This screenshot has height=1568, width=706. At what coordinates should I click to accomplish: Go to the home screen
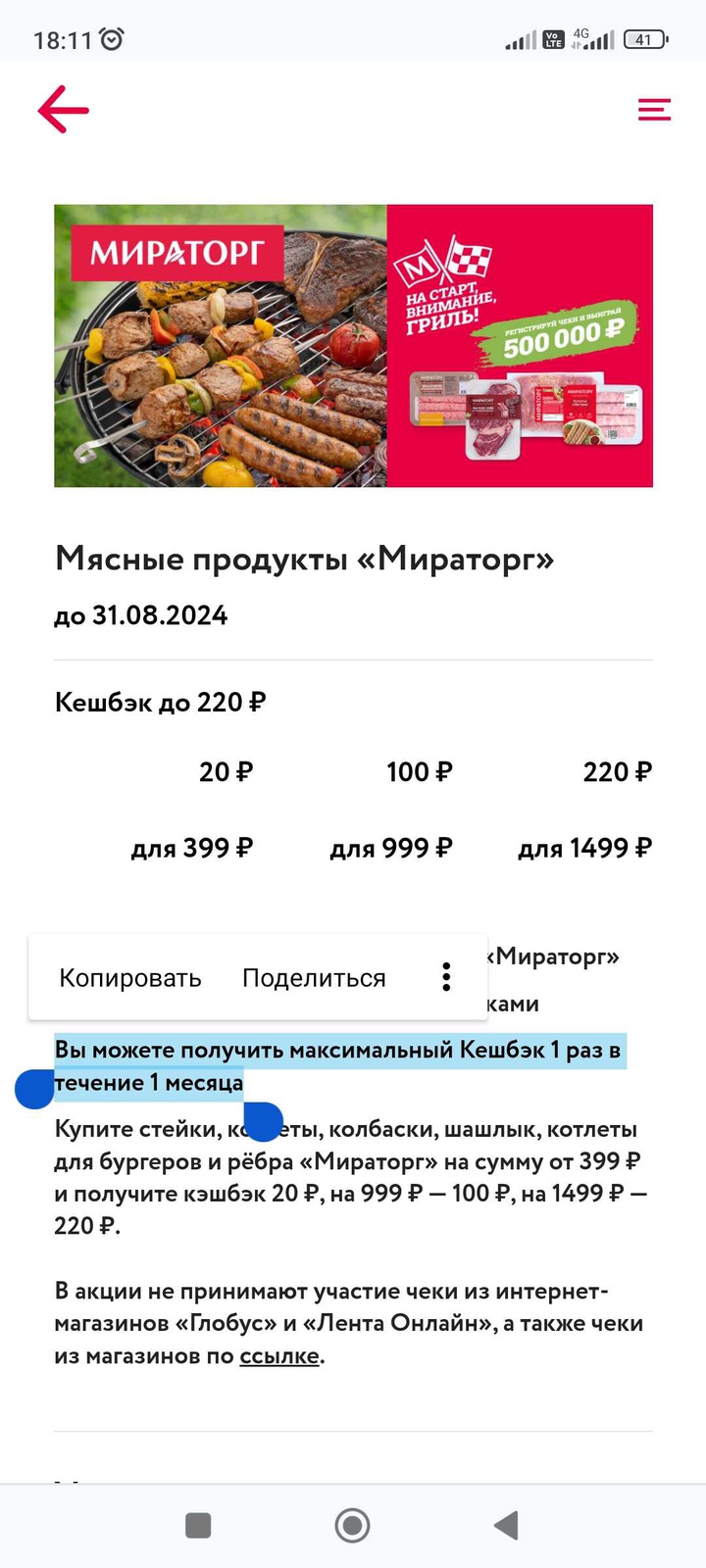point(353,1525)
